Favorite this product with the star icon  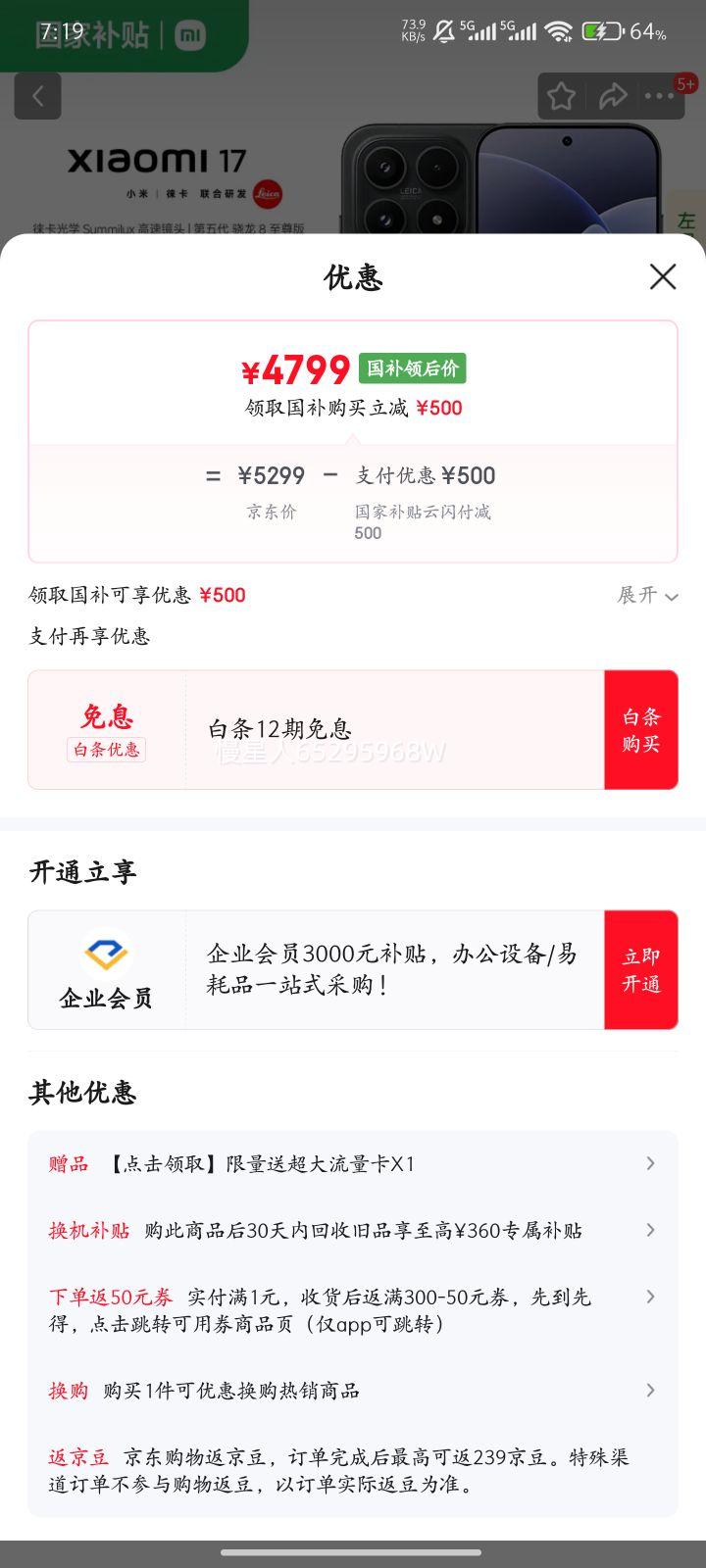point(561,96)
